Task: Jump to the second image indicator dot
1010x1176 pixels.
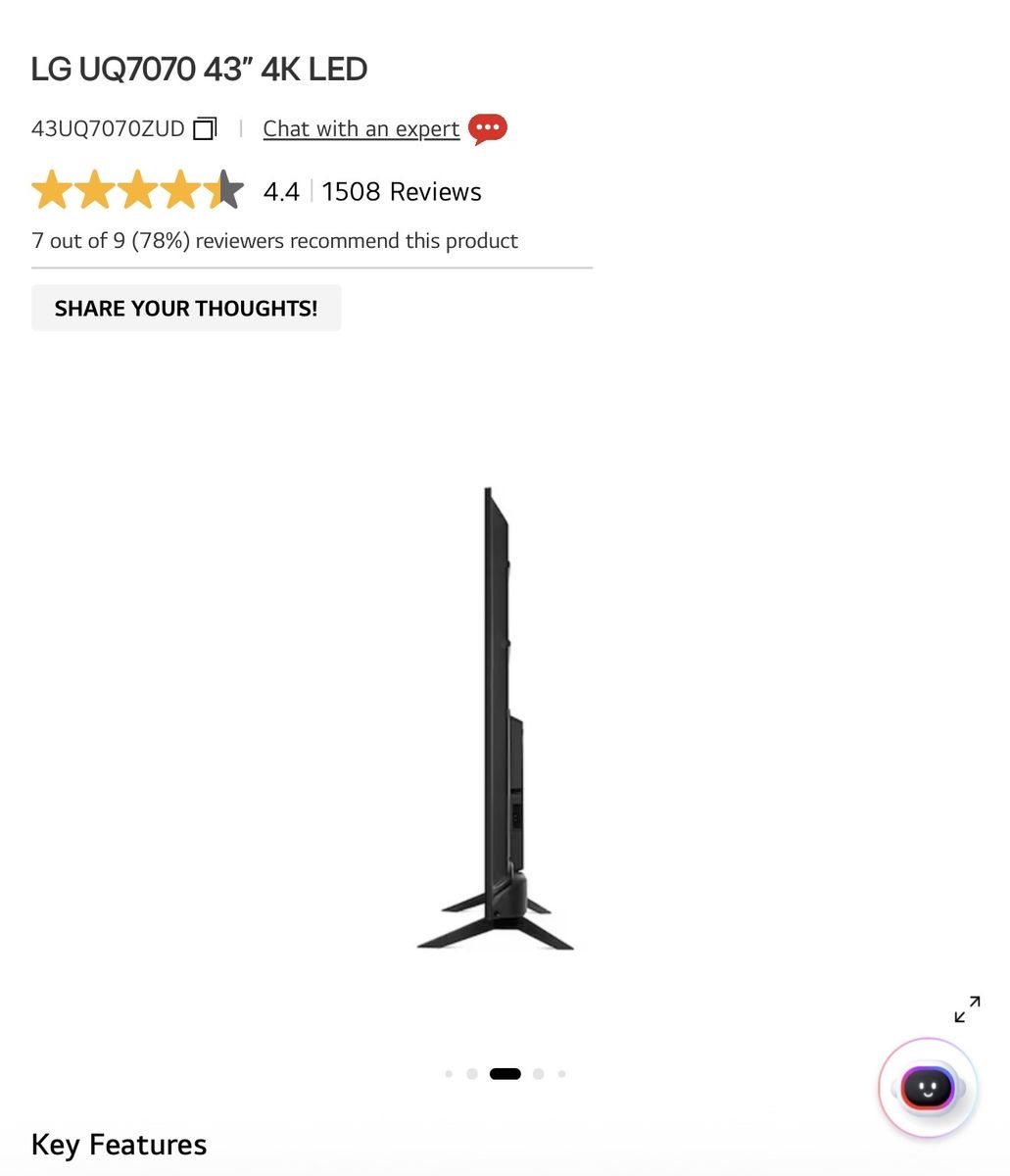Action: (471, 1074)
